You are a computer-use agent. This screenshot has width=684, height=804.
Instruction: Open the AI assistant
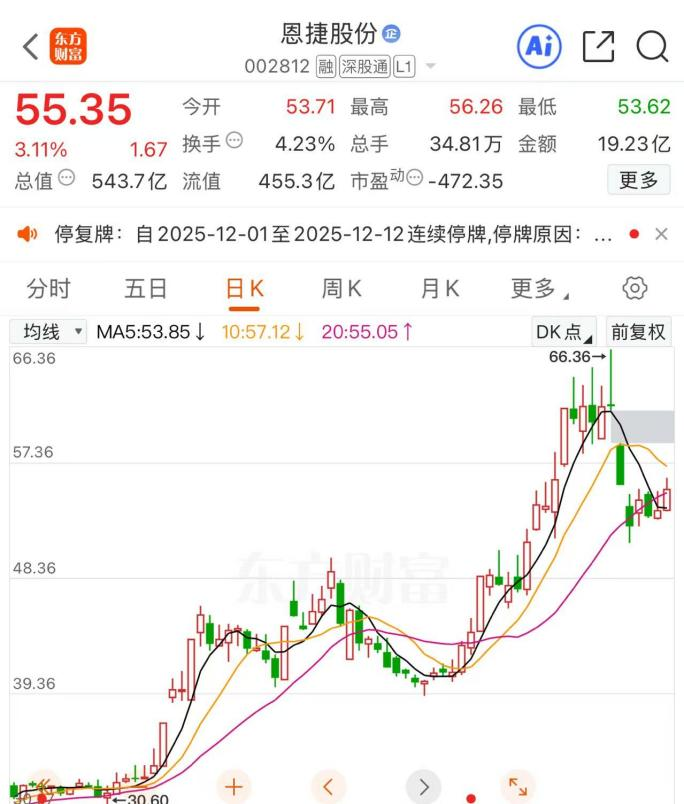[x=539, y=45]
